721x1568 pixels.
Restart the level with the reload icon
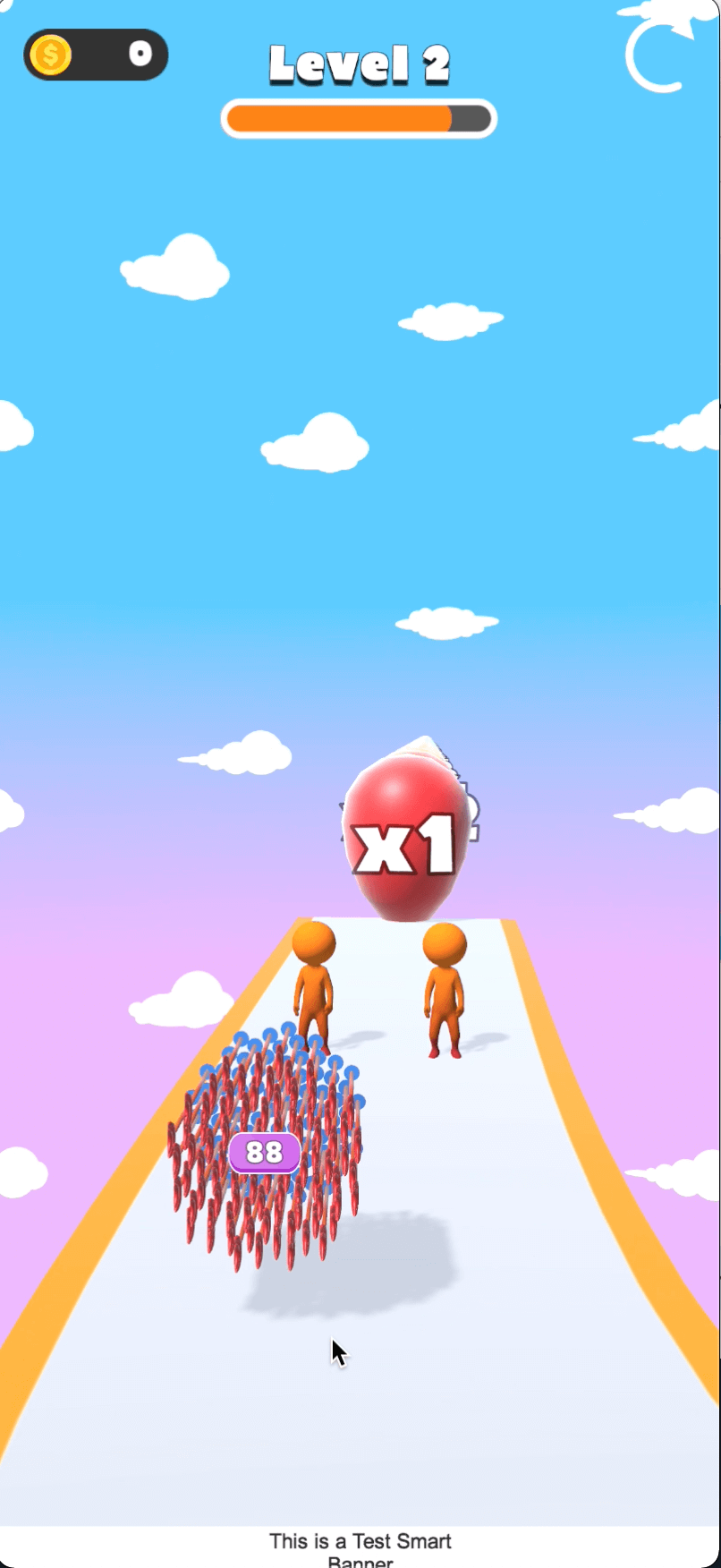[x=661, y=54]
